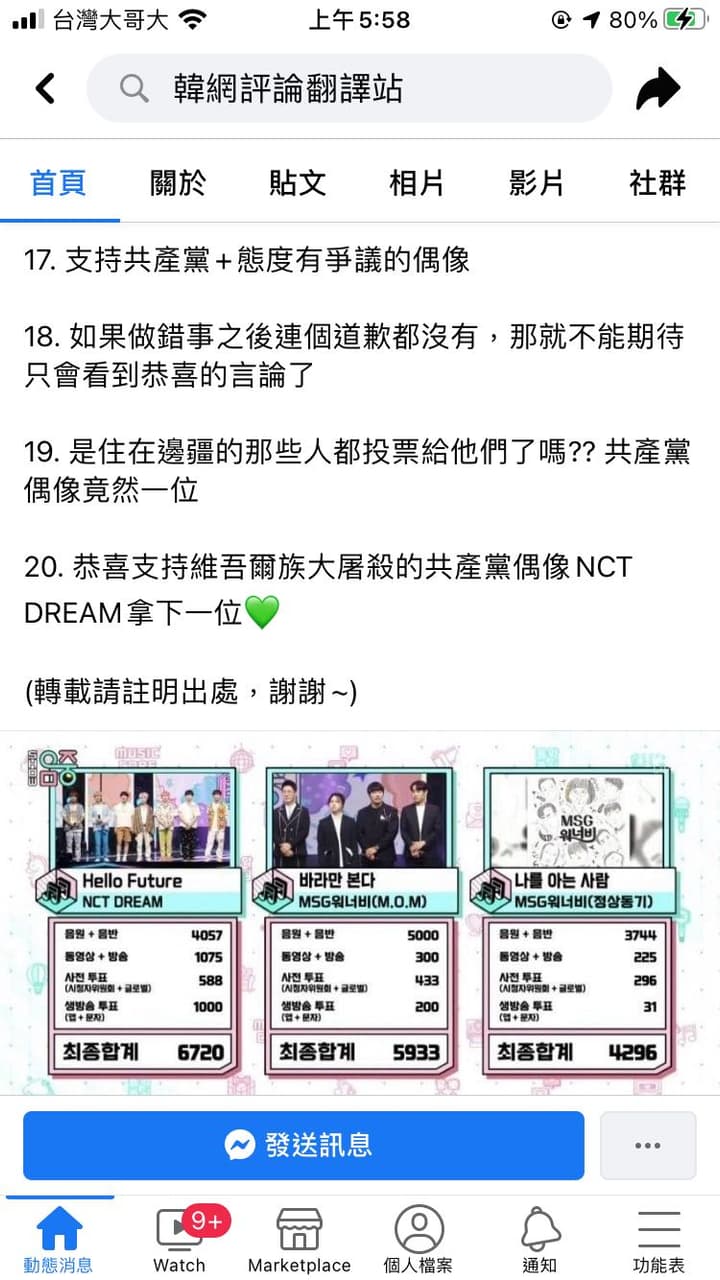Viewport: 720px width, 1280px height.
Task: Switch to the 貼文 tab
Action: 297,183
